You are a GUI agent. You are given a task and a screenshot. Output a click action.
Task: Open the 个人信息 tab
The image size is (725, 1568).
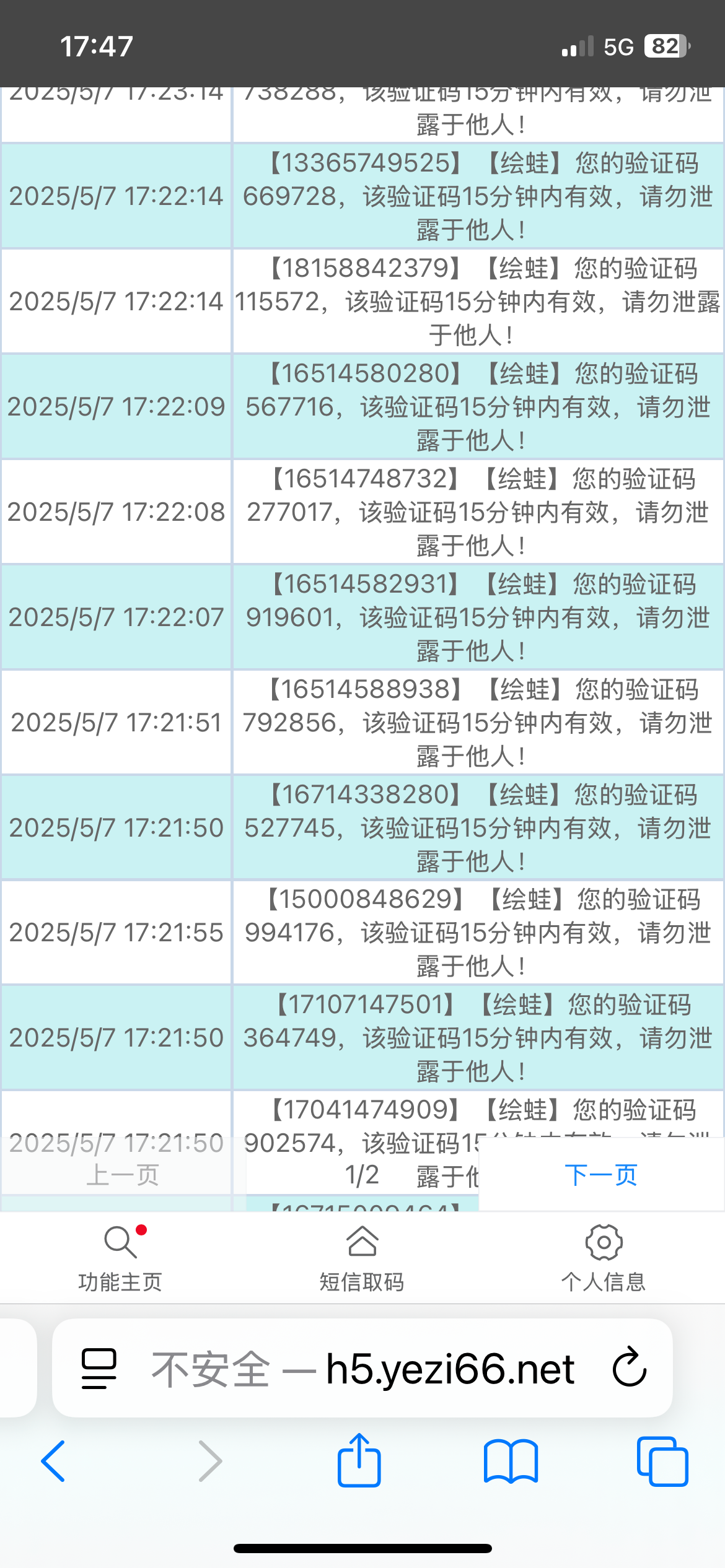tap(604, 1258)
